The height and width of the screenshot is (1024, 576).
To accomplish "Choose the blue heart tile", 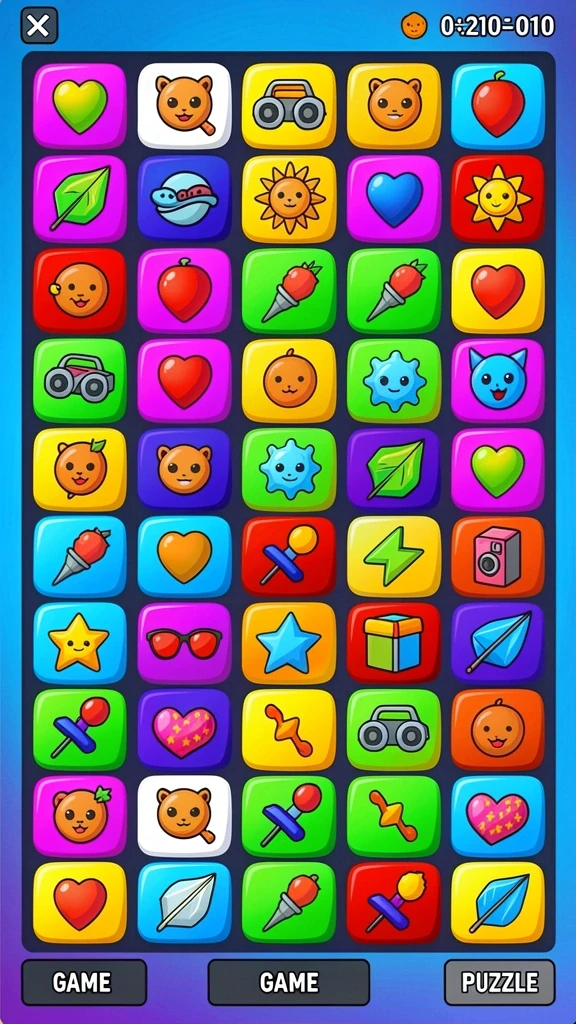I will [393, 198].
